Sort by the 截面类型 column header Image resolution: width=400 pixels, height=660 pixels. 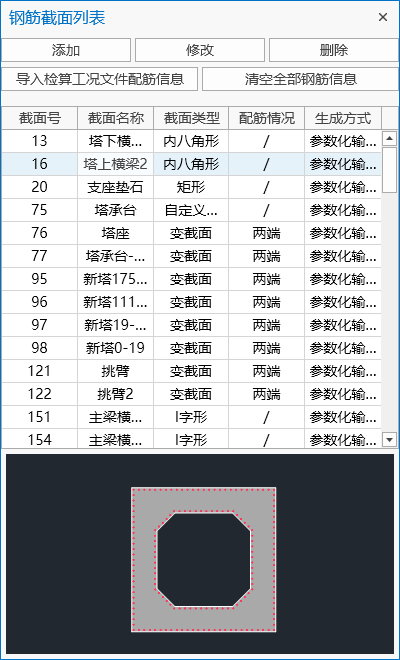coord(191,118)
